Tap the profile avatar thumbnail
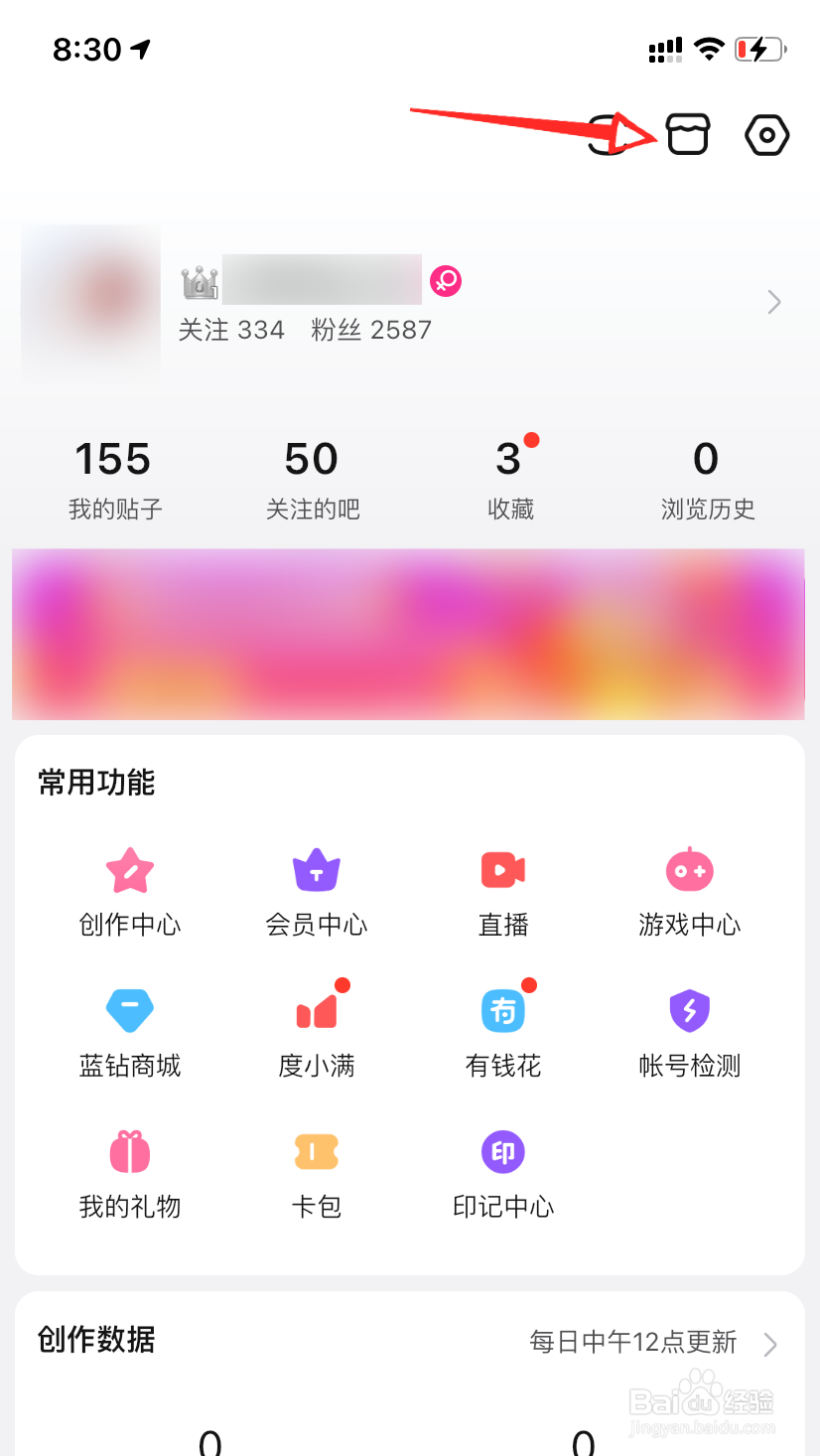This screenshot has height=1456, width=820. pos(90,303)
